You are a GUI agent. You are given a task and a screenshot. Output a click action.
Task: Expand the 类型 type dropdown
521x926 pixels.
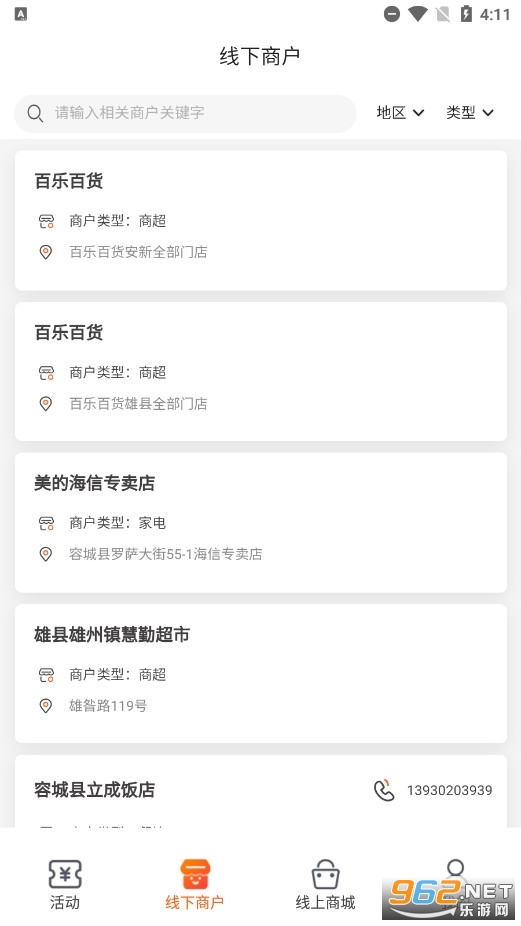click(470, 112)
